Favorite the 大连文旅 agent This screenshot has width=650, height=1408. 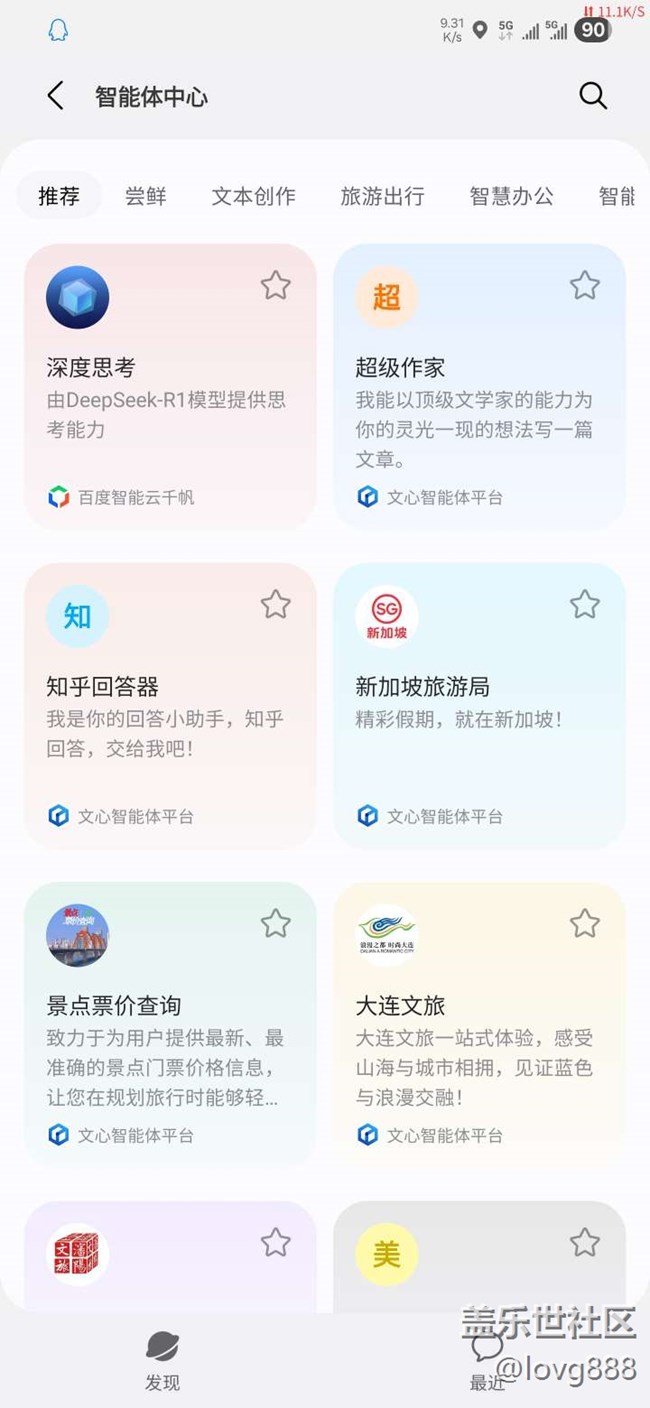pyautogui.click(x=585, y=923)
